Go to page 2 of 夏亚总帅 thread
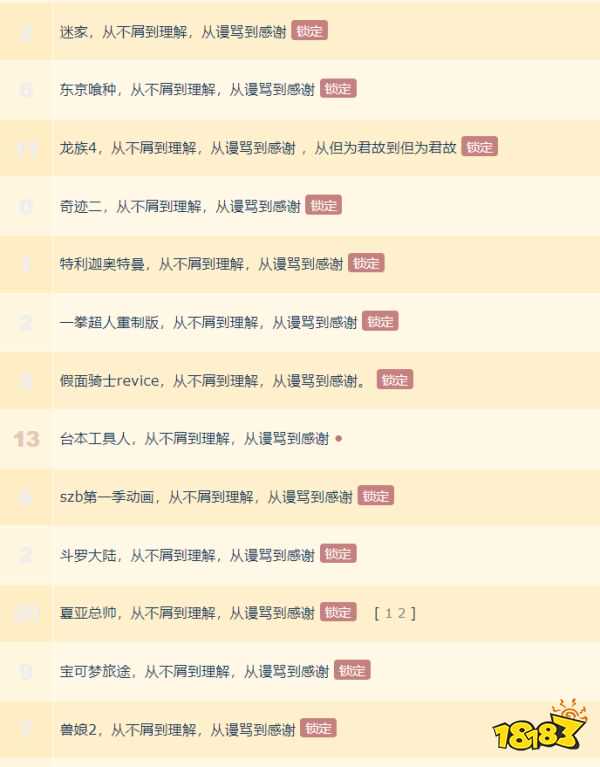Image resolution: width=600 pixels, height=767 pixels. click(403, 612)
